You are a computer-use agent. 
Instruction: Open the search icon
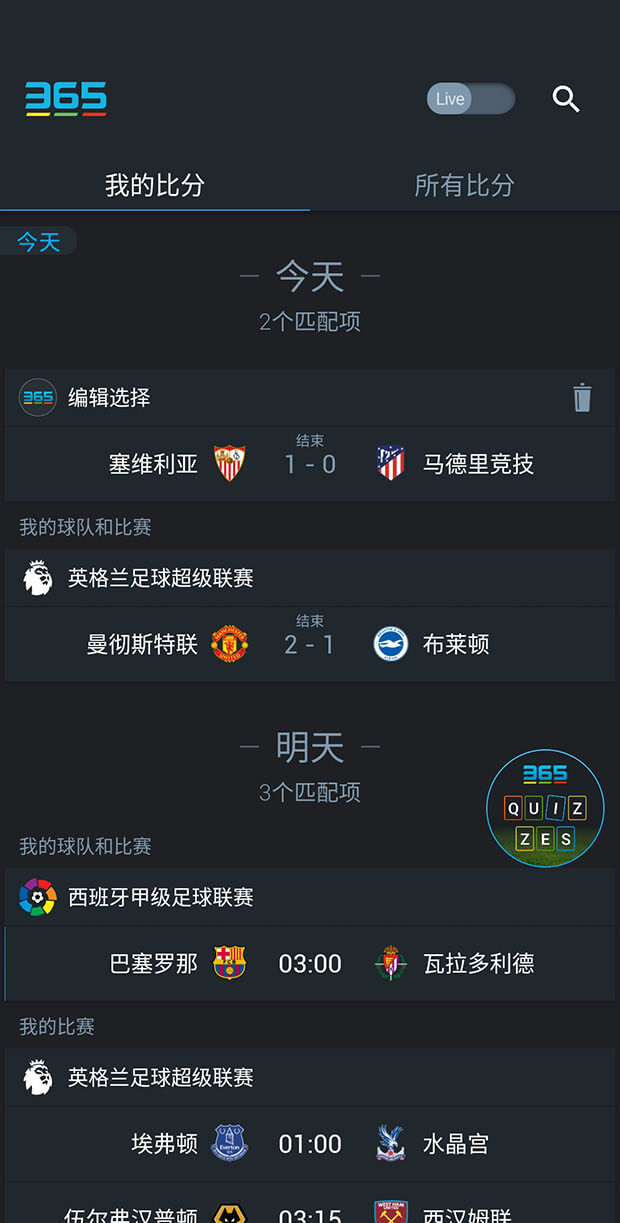566,99
